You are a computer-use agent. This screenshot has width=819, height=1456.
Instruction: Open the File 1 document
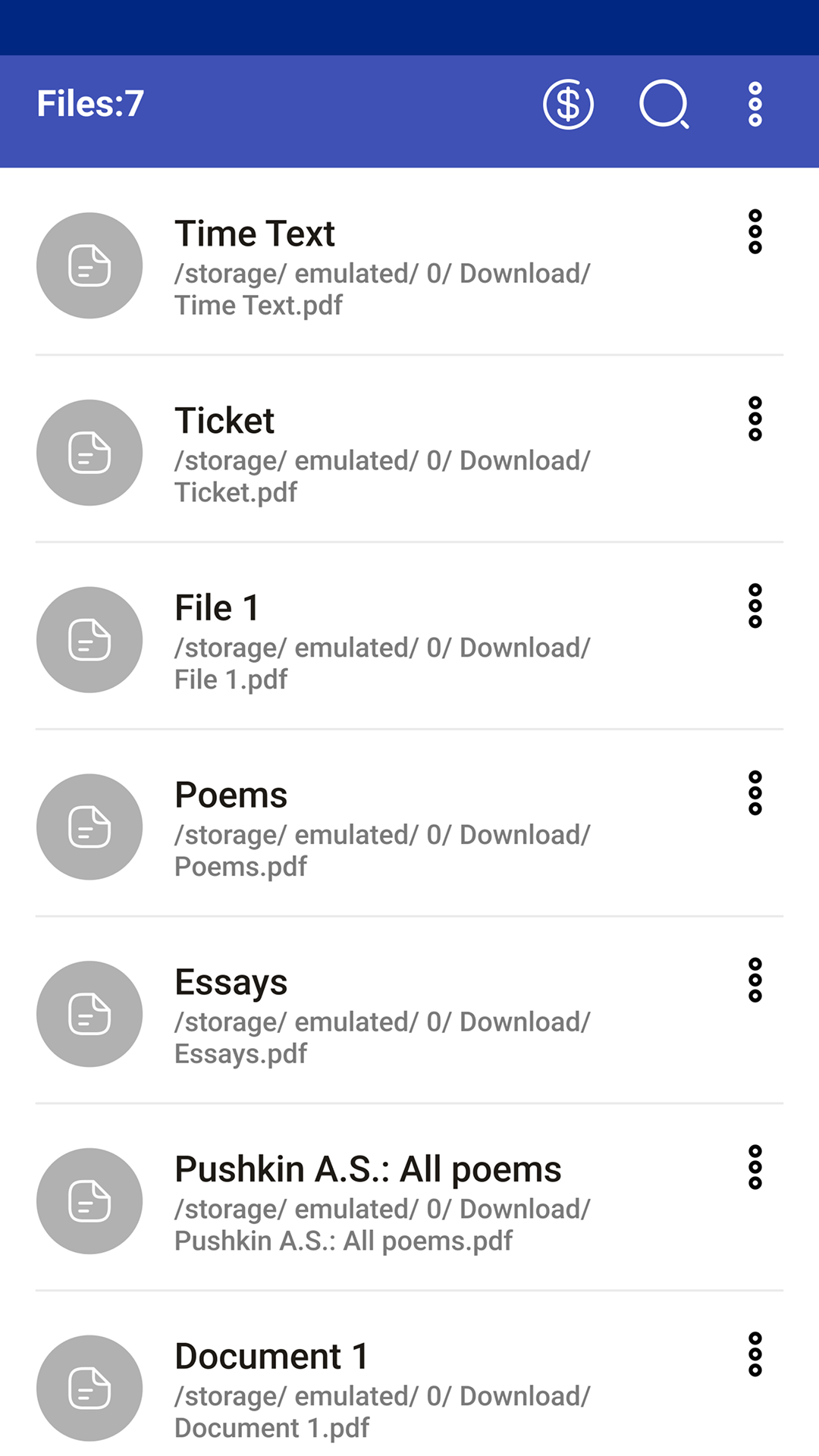pyautogui.click(x=379, y=640)
